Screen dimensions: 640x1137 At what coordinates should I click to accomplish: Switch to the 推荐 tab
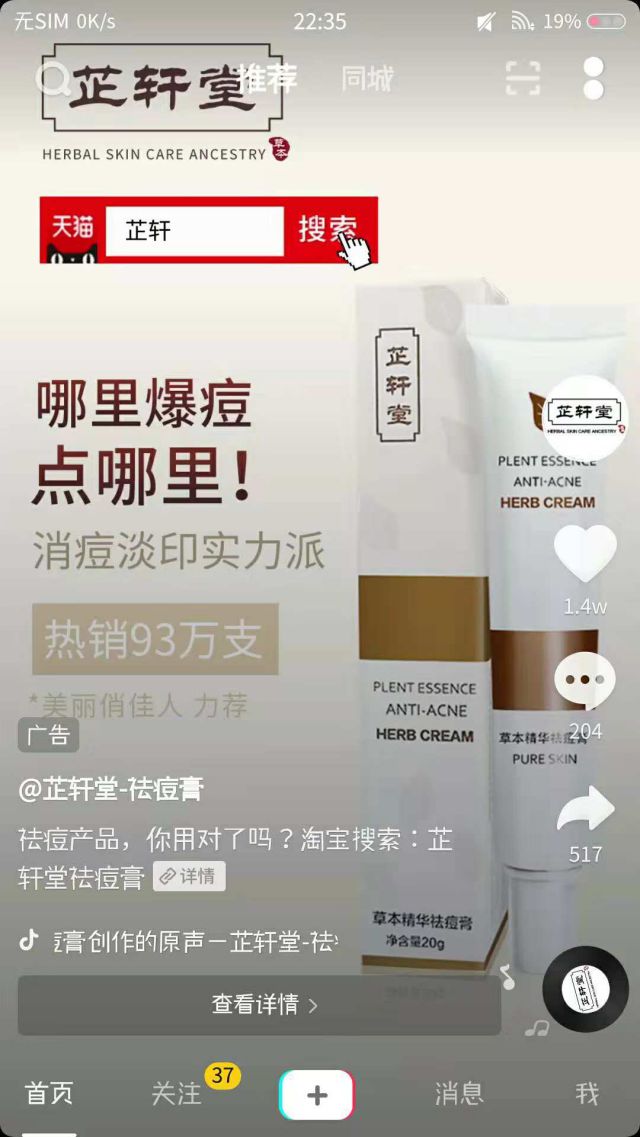(x=266, y=78)
